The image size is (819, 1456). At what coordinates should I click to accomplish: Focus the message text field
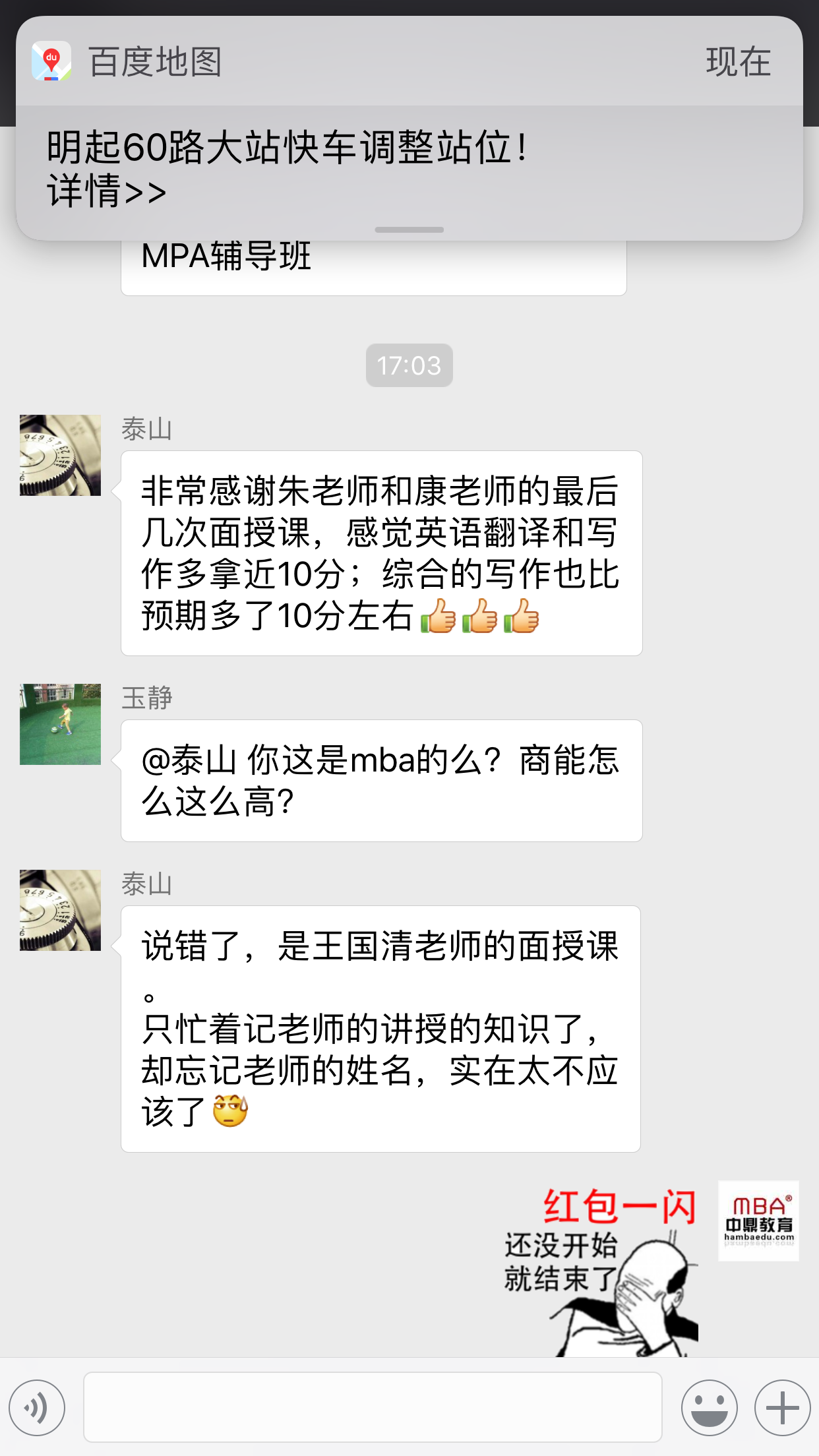373,1407
